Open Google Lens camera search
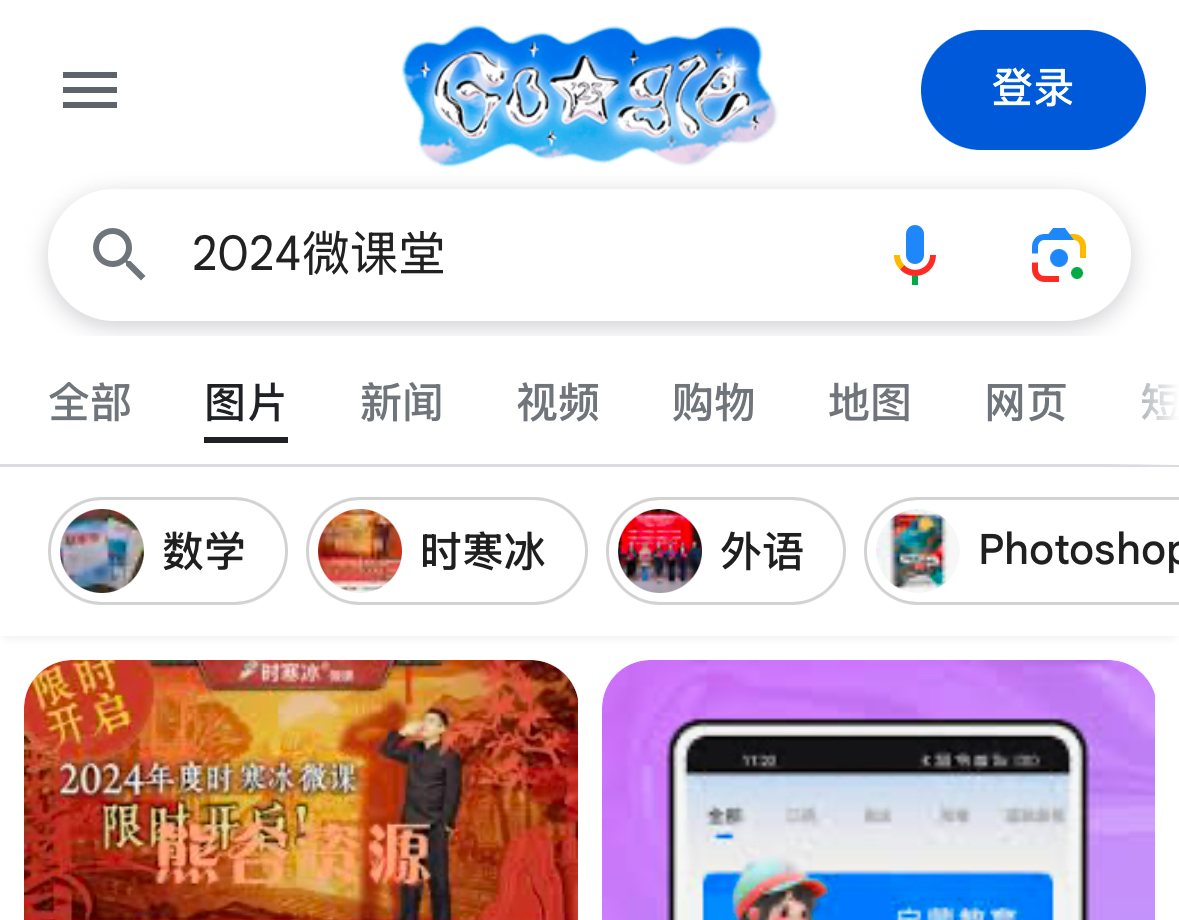The height and width of the screenshot is (920, 1179). pyautogui.click(x=1058, y=254)
